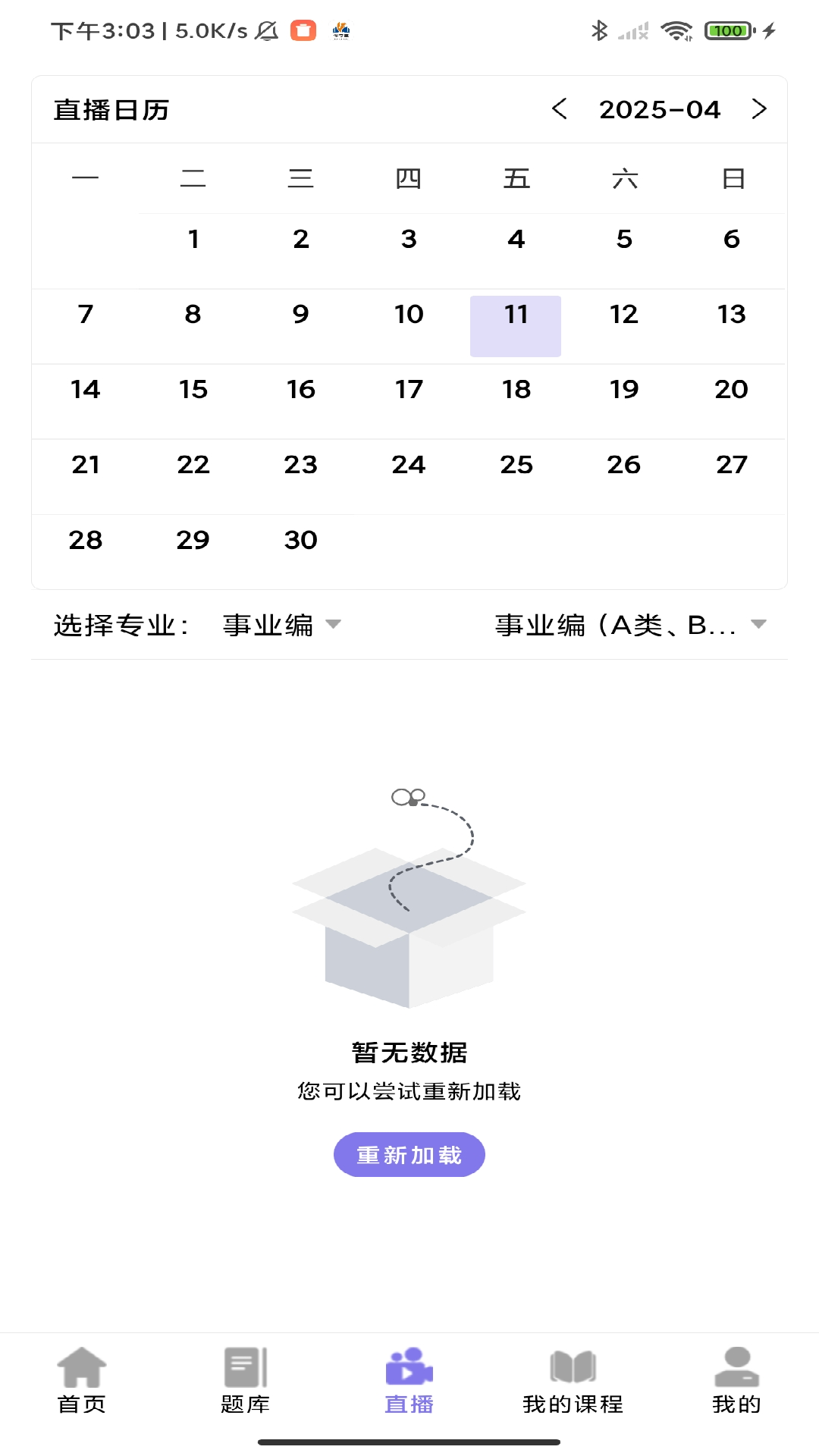Open 我的课程 my courses icon
This screenshot has height=1456, width=819.
click(x=573, y=1371)
